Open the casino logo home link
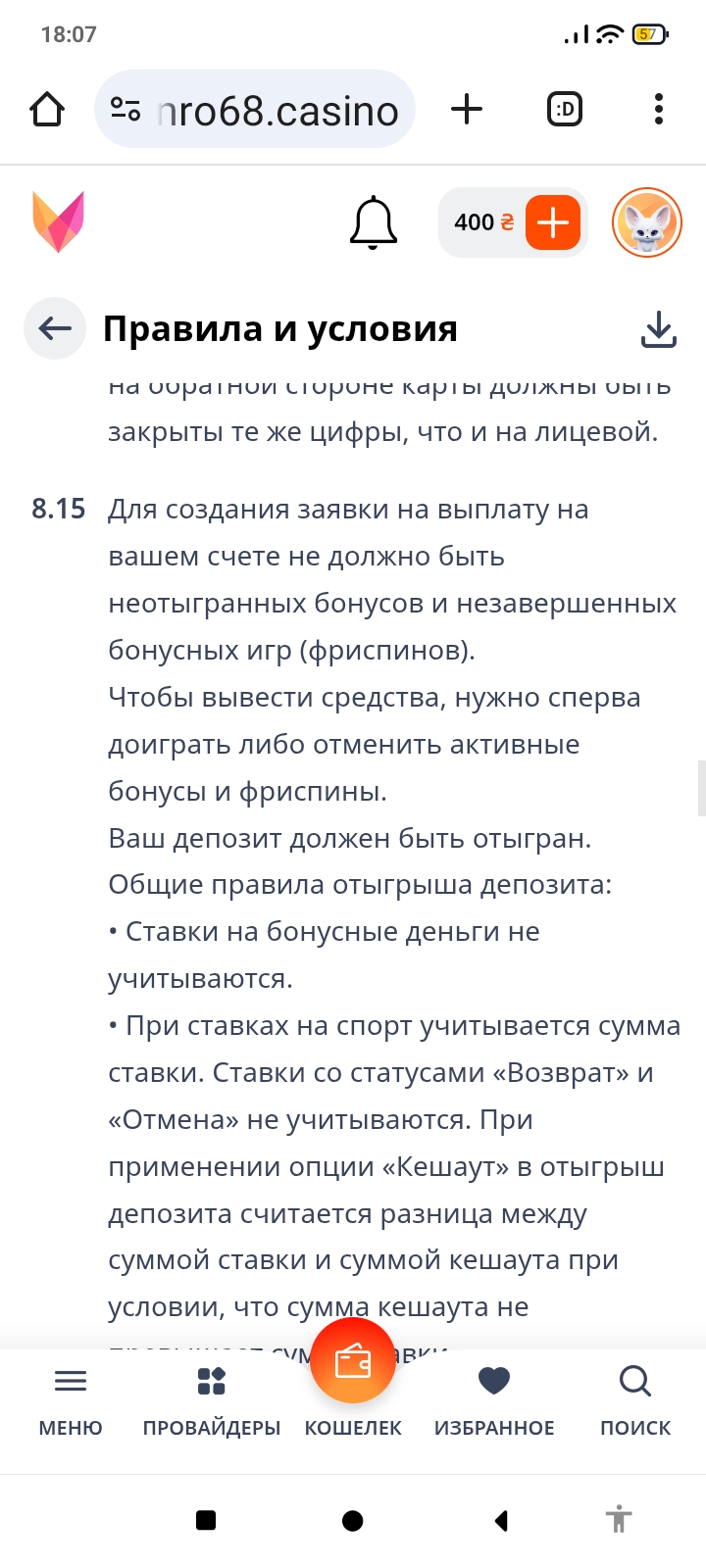The width and height of the screenshot is (706, 1568). [x=59, y=222]
